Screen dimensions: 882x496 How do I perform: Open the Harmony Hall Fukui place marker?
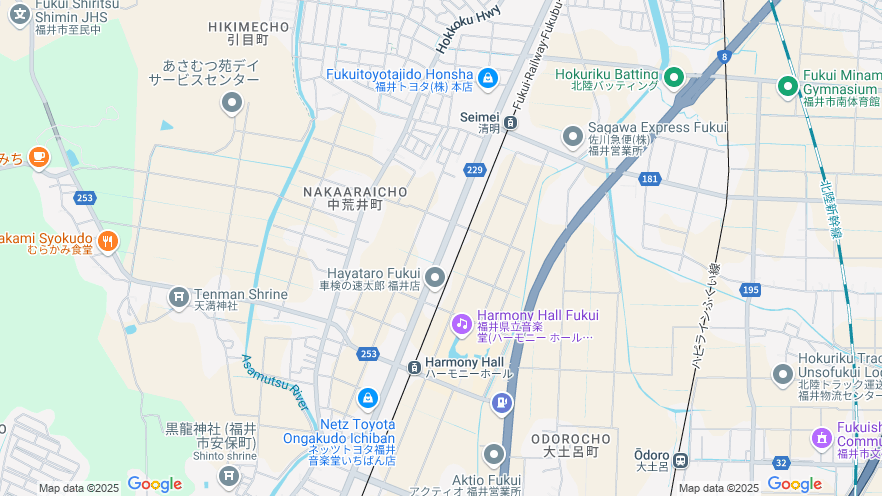point(461,323)
